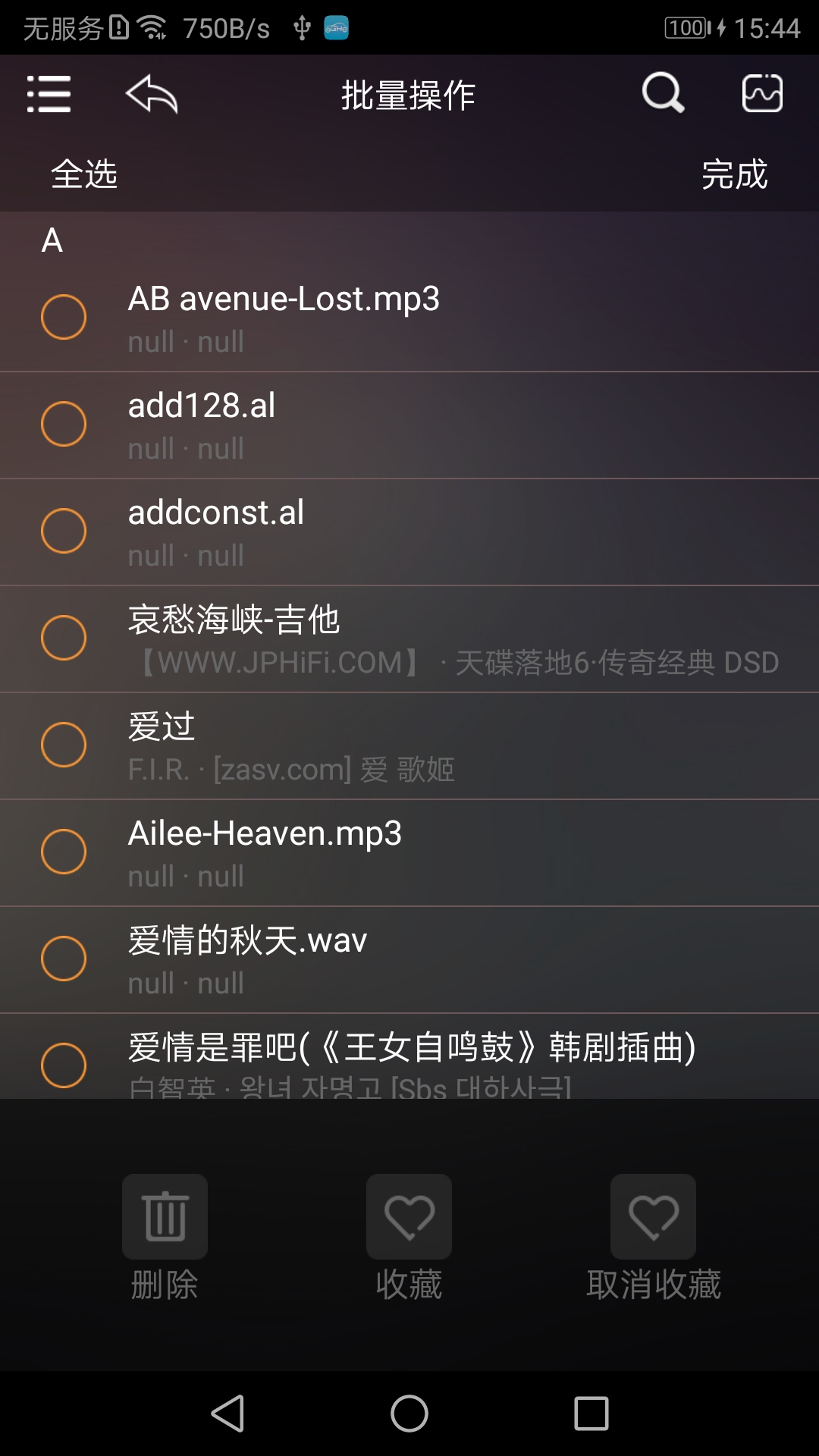Screen dimensions: 819x1456
Task: Select the checkbox for add128.al
Action: point(64,423)
